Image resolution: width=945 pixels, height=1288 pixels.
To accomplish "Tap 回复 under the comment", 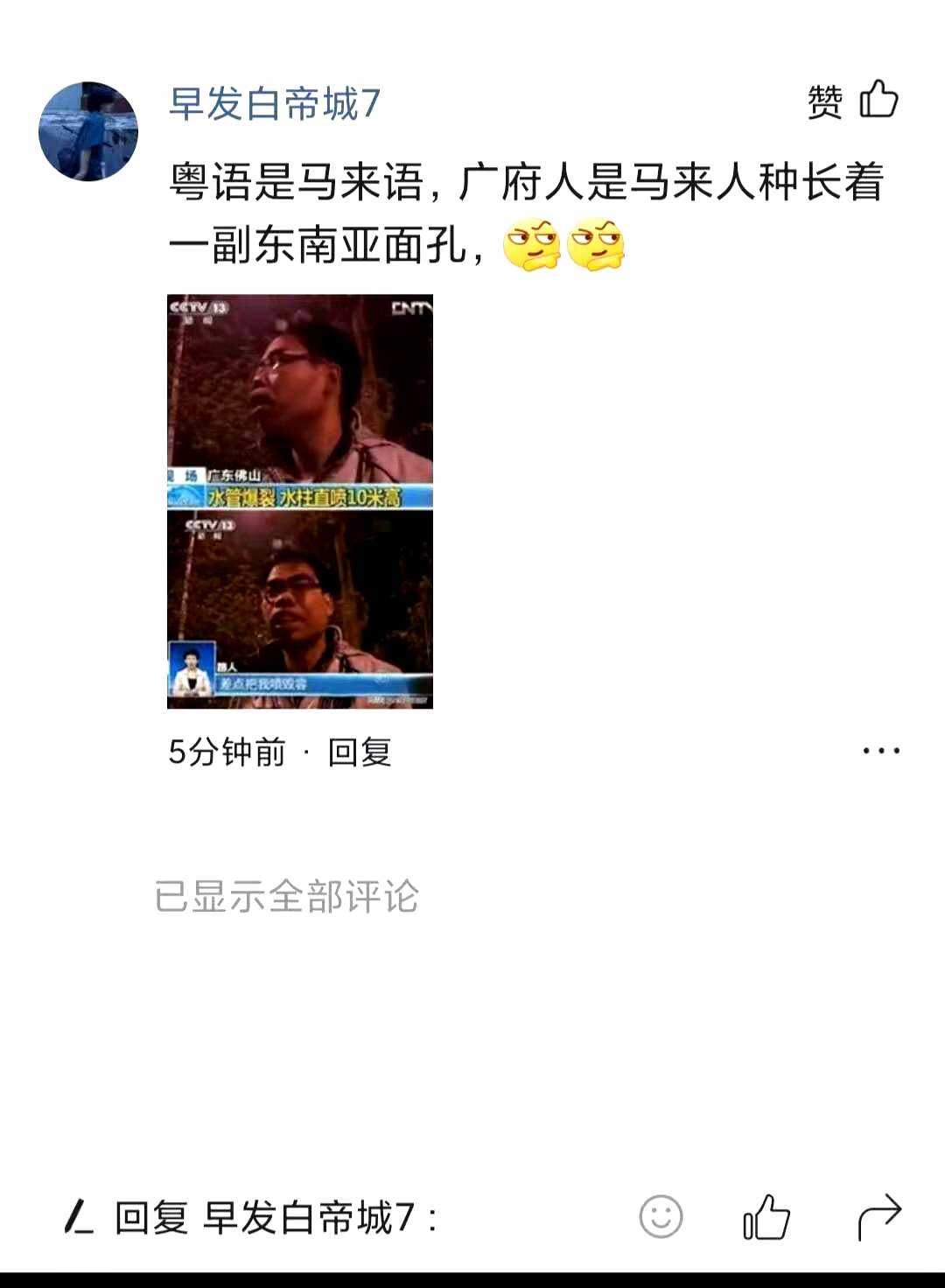I will (x=359, y=752).
